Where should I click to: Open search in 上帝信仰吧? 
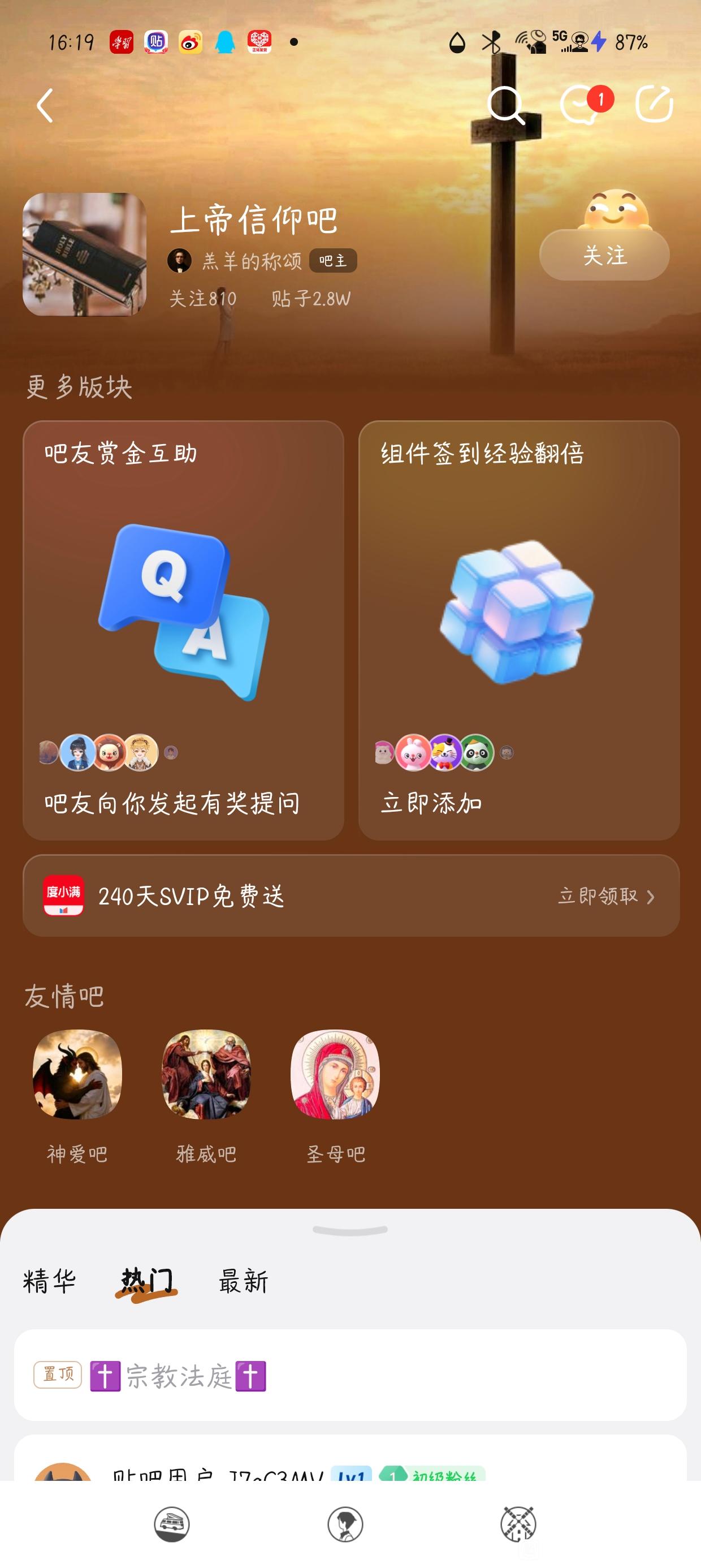point(505,105)
